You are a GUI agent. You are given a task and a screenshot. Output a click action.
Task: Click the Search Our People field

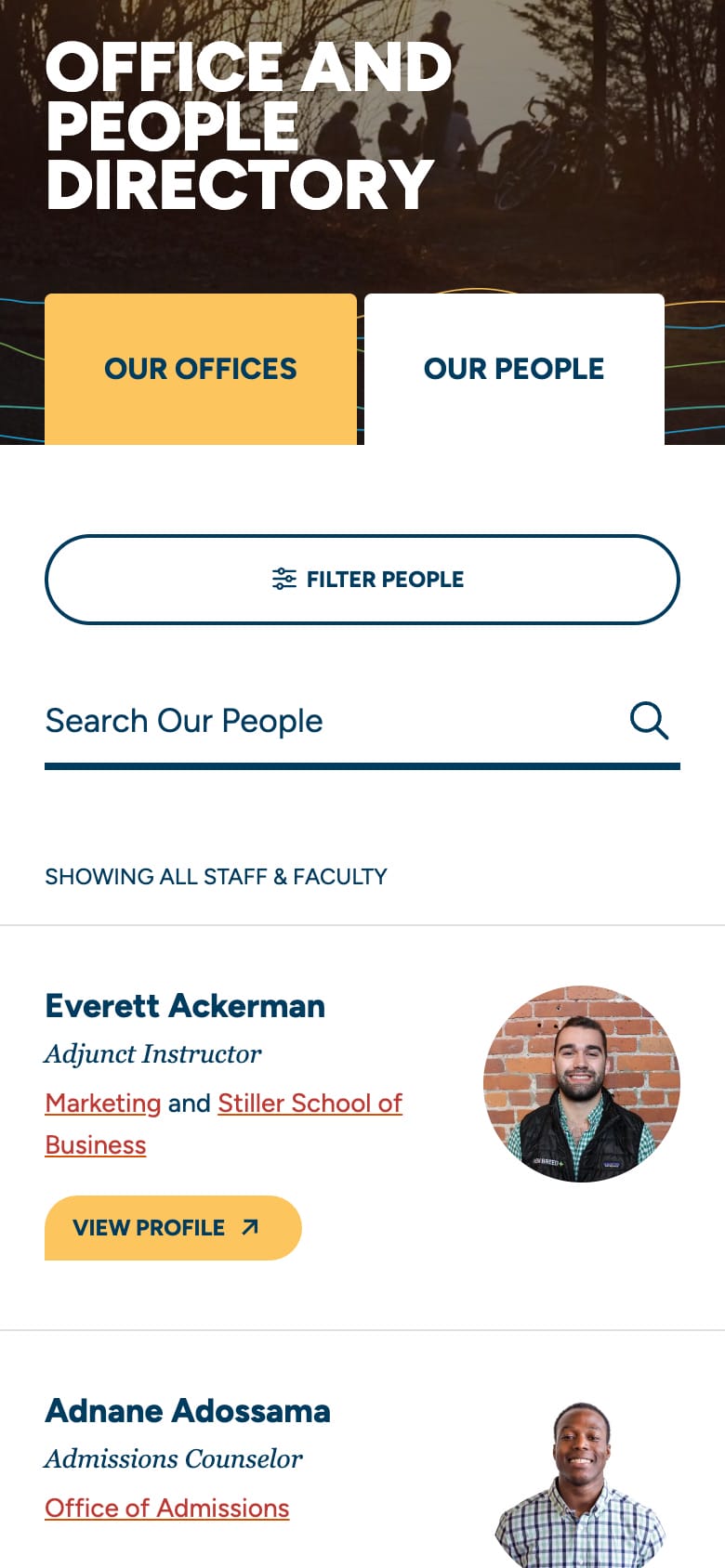[279, 721]
